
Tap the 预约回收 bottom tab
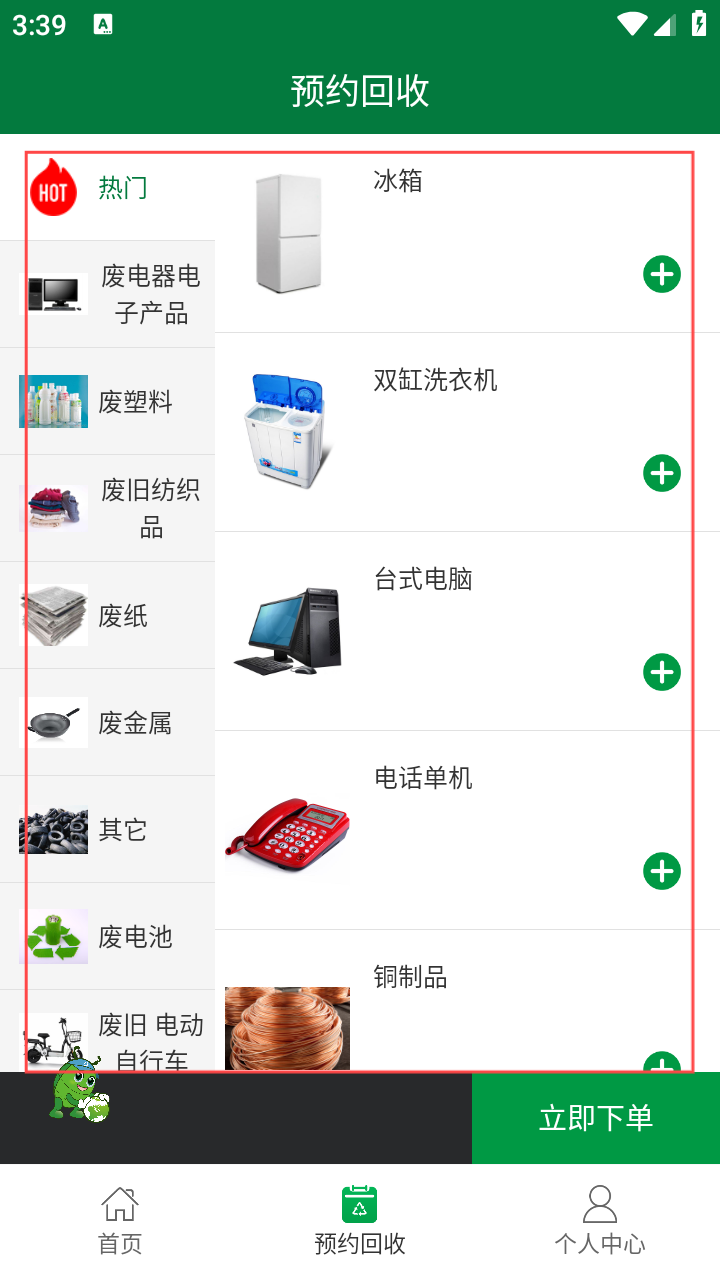pos(360,1220)
